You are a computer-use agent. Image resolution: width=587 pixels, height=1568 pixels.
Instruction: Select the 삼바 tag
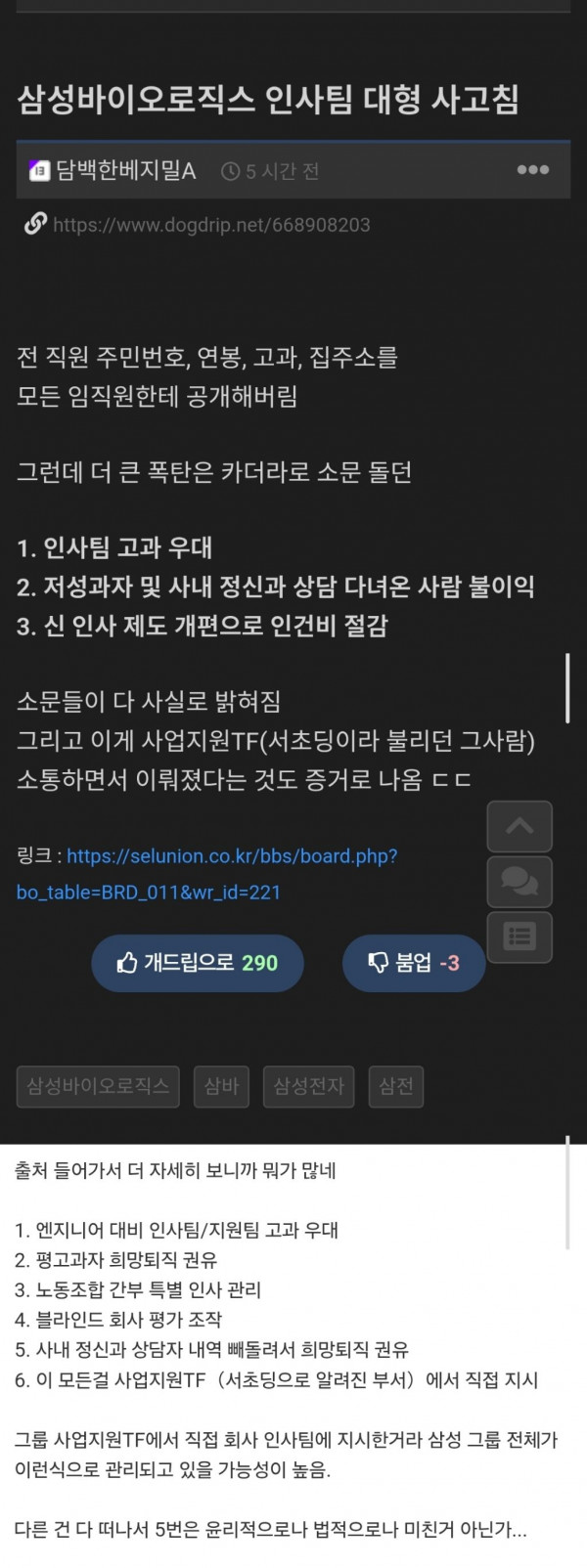221,1086
